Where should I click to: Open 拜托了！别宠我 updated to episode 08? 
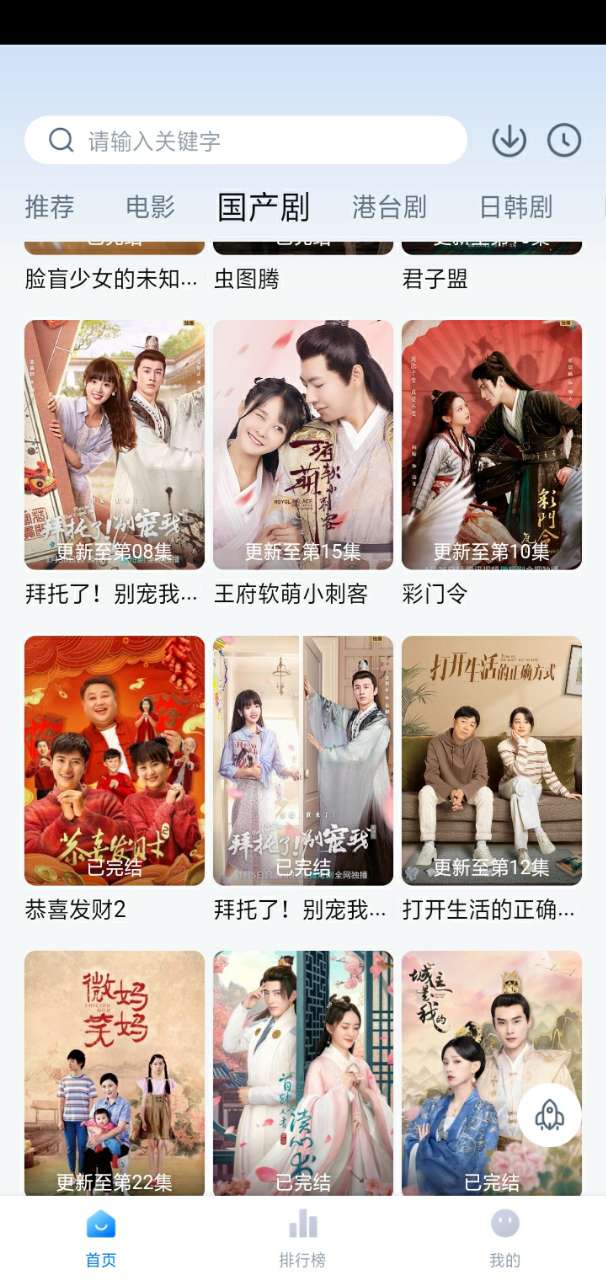[x=114, y=445]
